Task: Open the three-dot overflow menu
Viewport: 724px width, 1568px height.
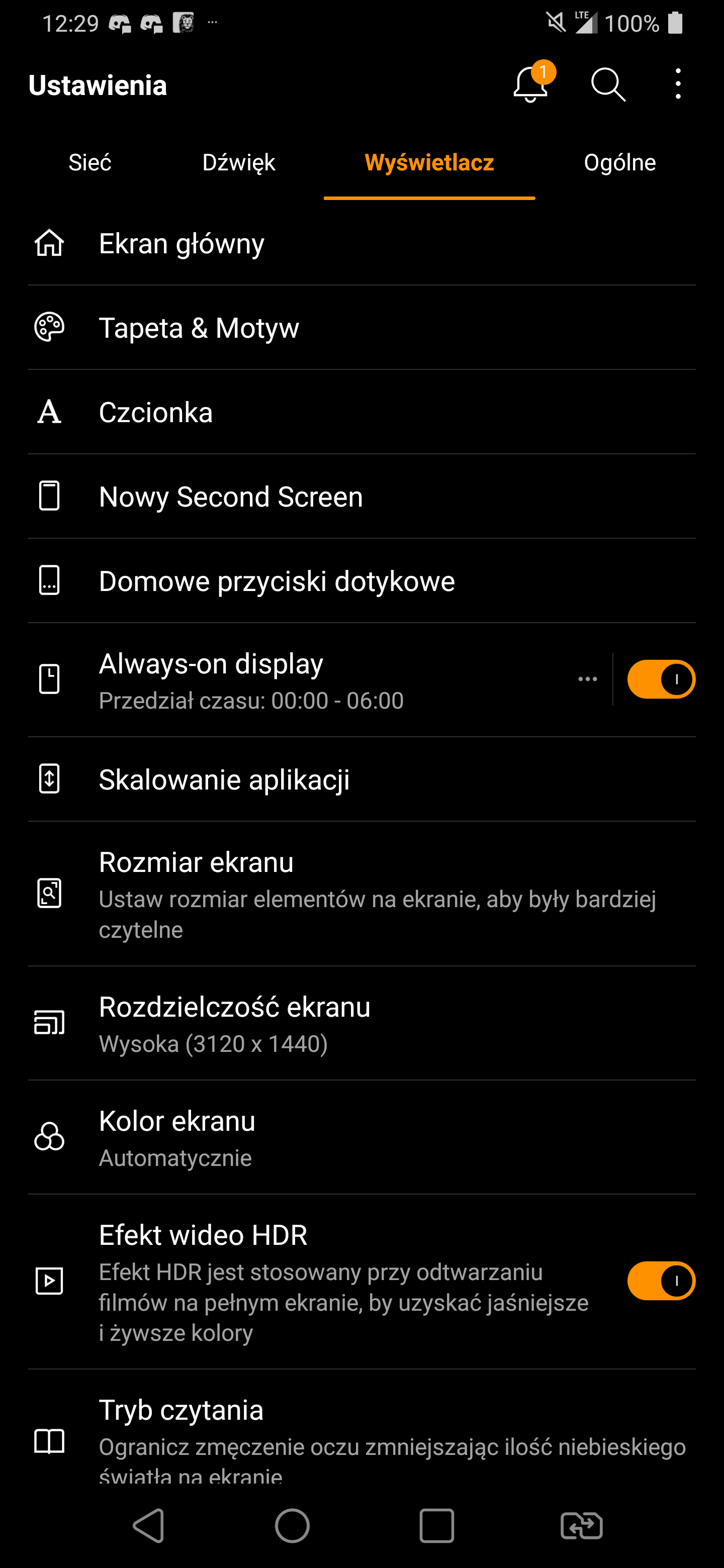Action: click(678, 84)
